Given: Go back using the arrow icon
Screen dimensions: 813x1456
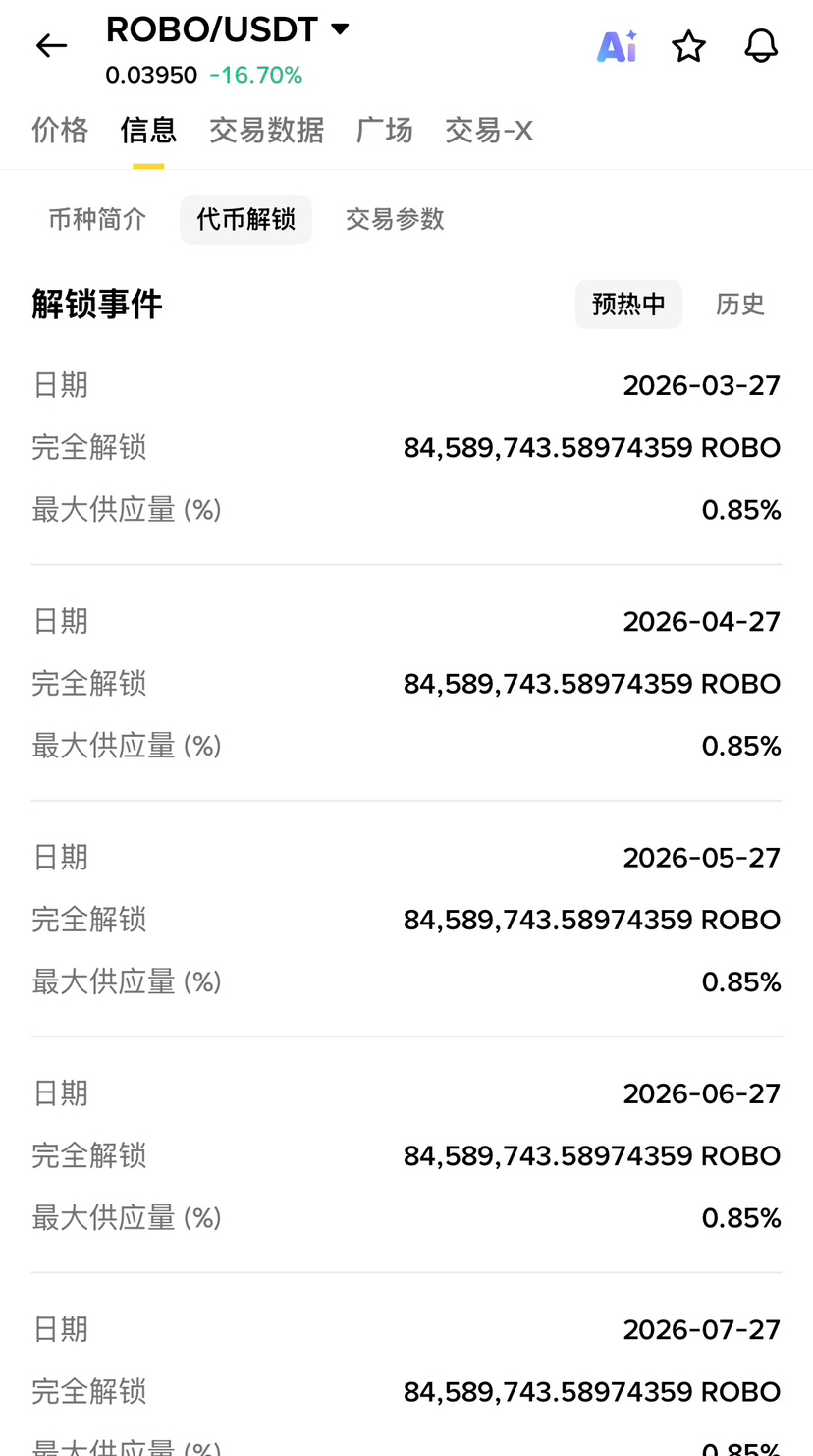Looking at the screenshot, I should pyautogui.click(x=51, y=45).
